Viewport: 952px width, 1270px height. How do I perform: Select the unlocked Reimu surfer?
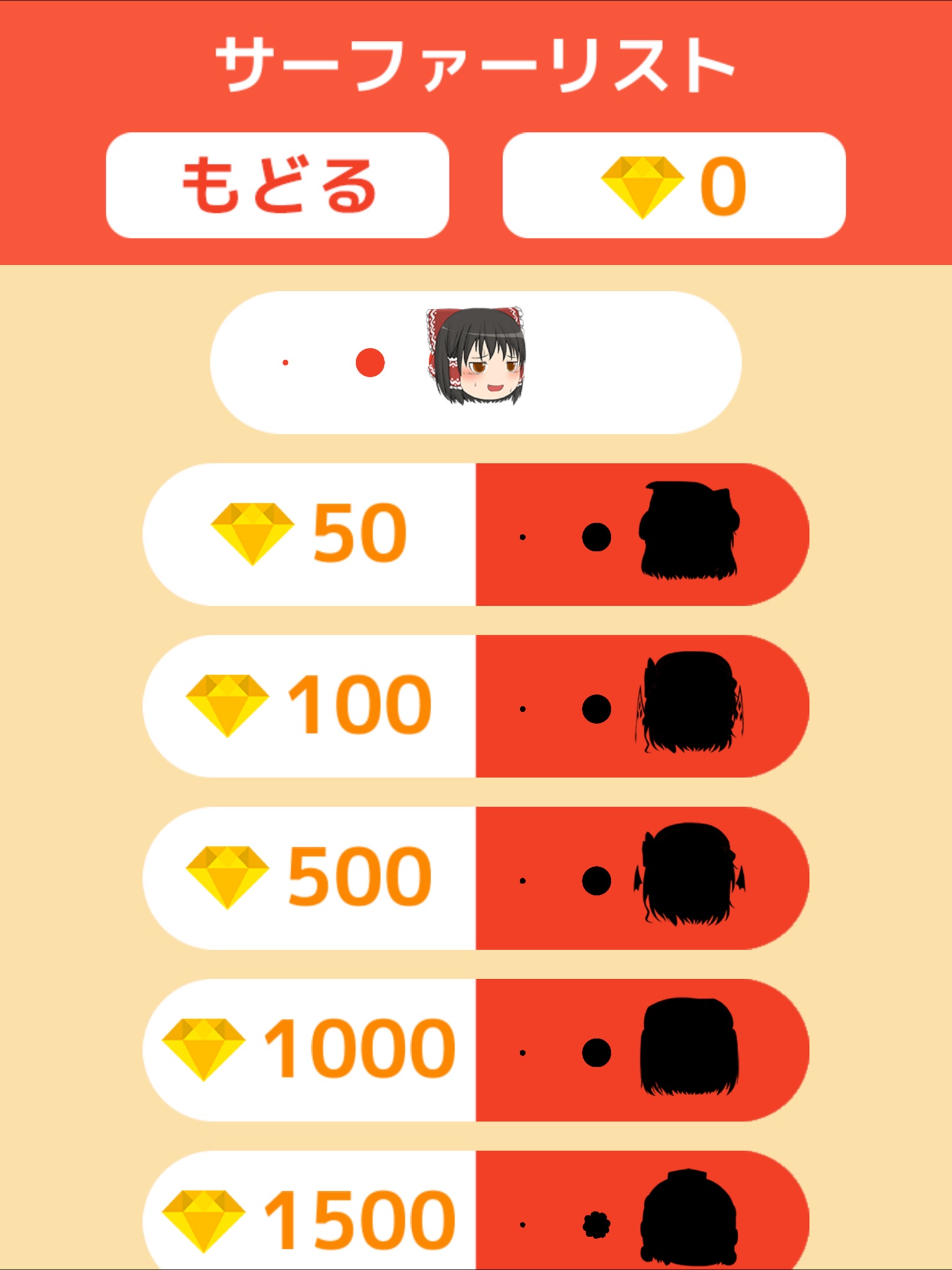click(475, 362)
